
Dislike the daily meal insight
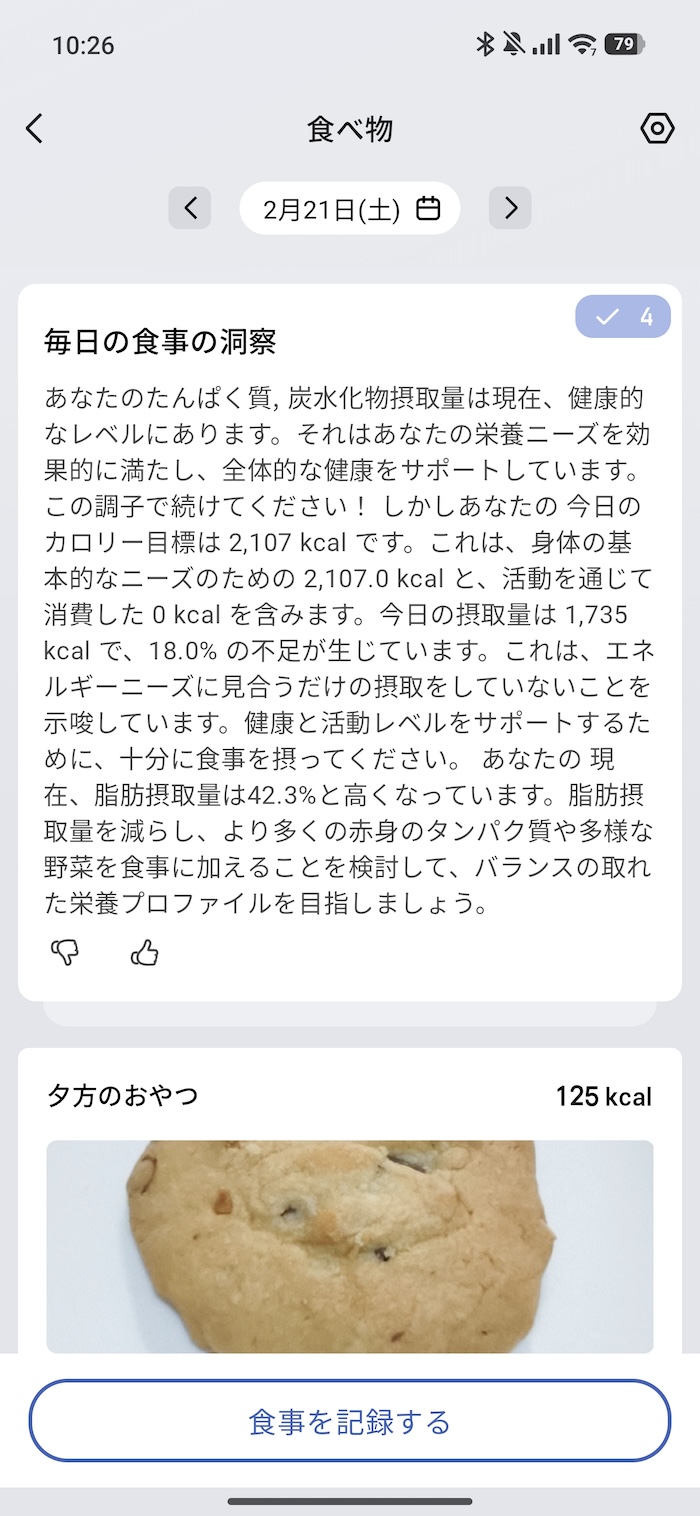pos(65,953)
